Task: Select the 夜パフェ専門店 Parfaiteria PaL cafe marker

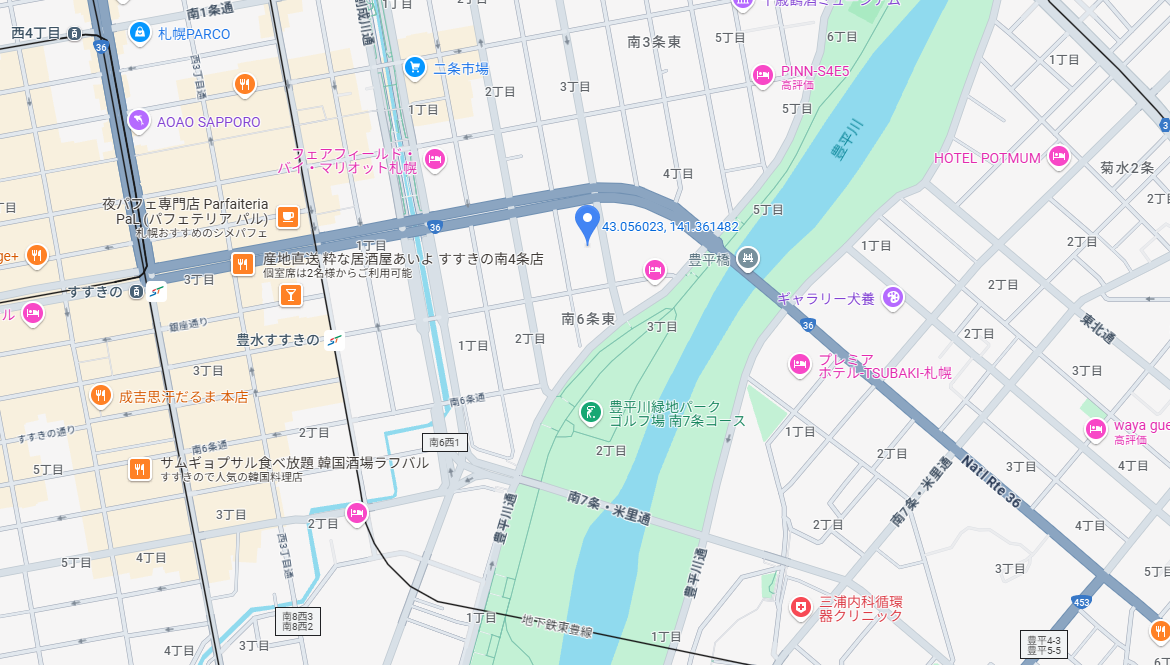Action: tap(287, 216)
